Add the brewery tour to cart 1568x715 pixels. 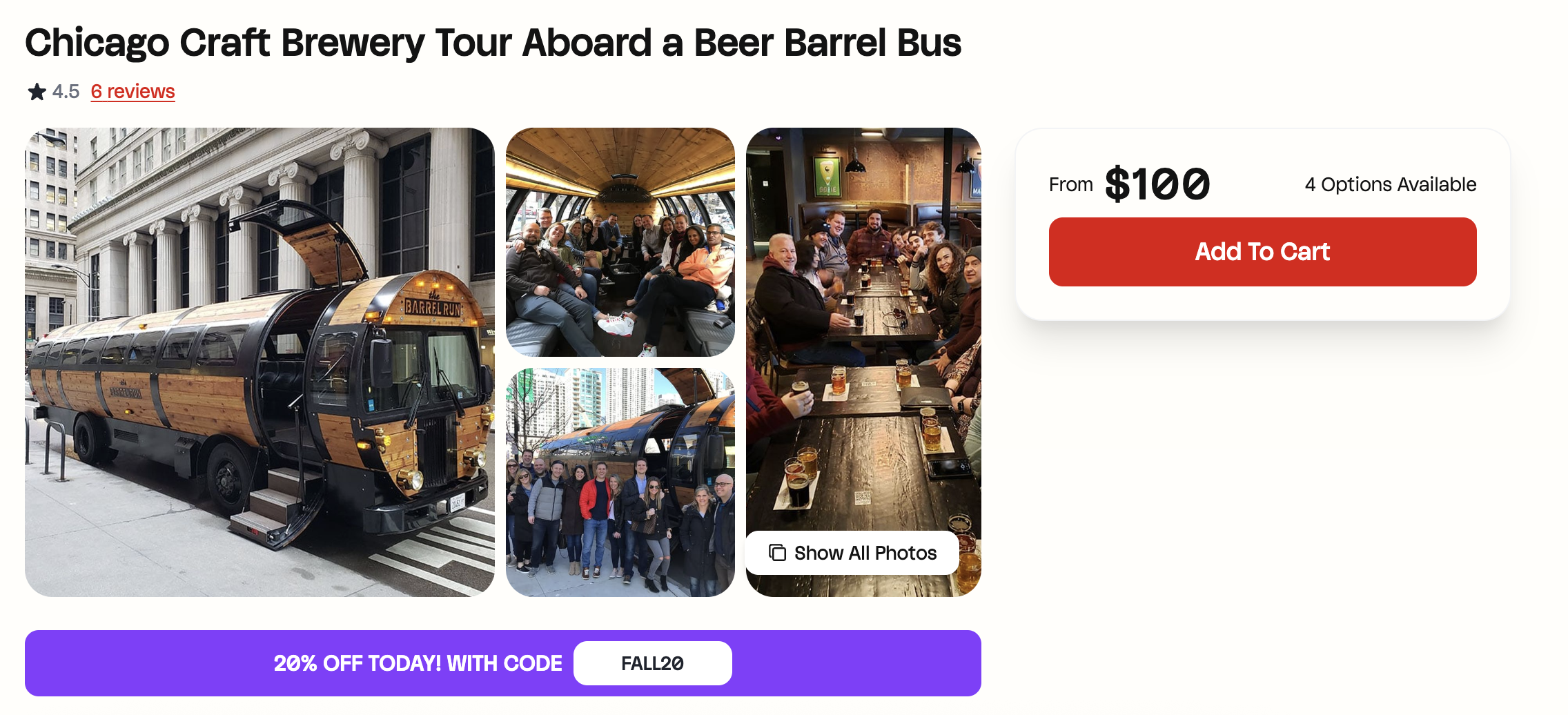(x=1262, y=252)
